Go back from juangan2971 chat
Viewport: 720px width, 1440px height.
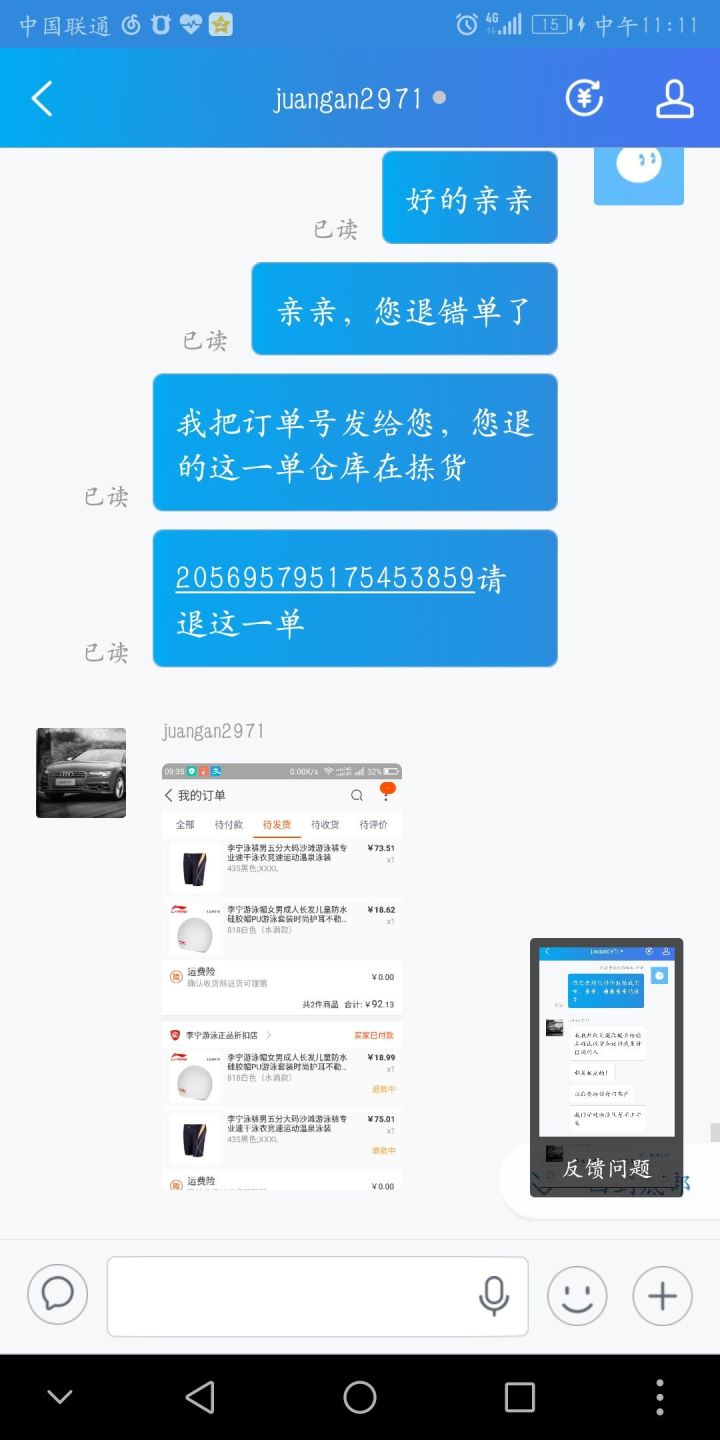[42, 99]
